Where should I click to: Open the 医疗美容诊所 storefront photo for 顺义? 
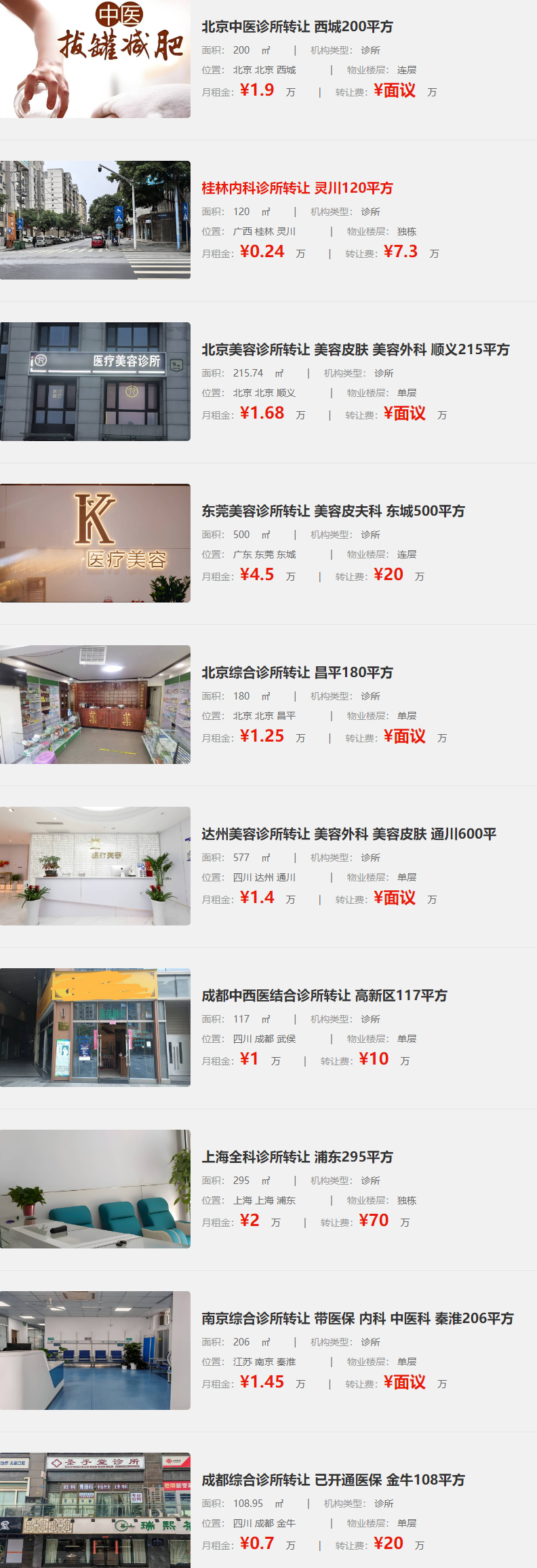95,381
